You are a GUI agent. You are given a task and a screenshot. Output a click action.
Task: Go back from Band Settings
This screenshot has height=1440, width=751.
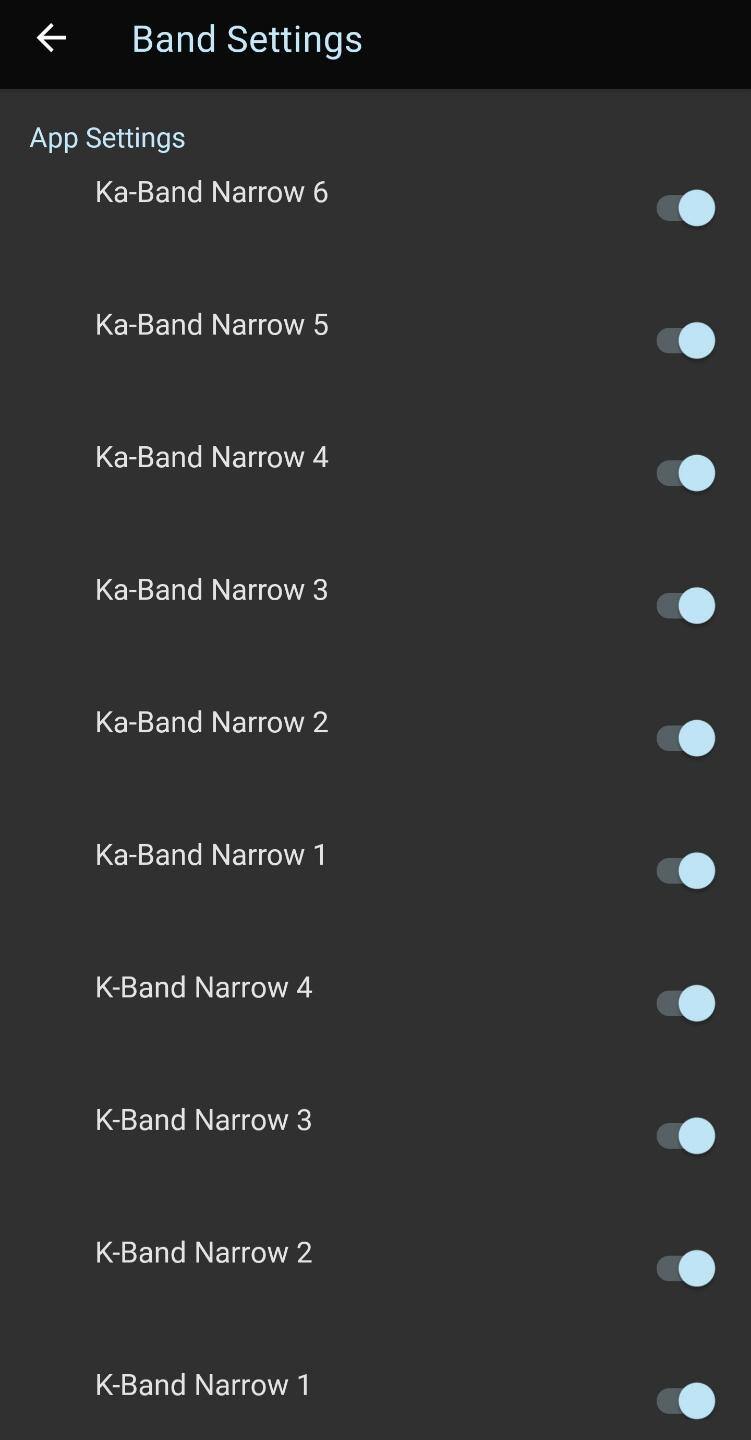[51, 39]
